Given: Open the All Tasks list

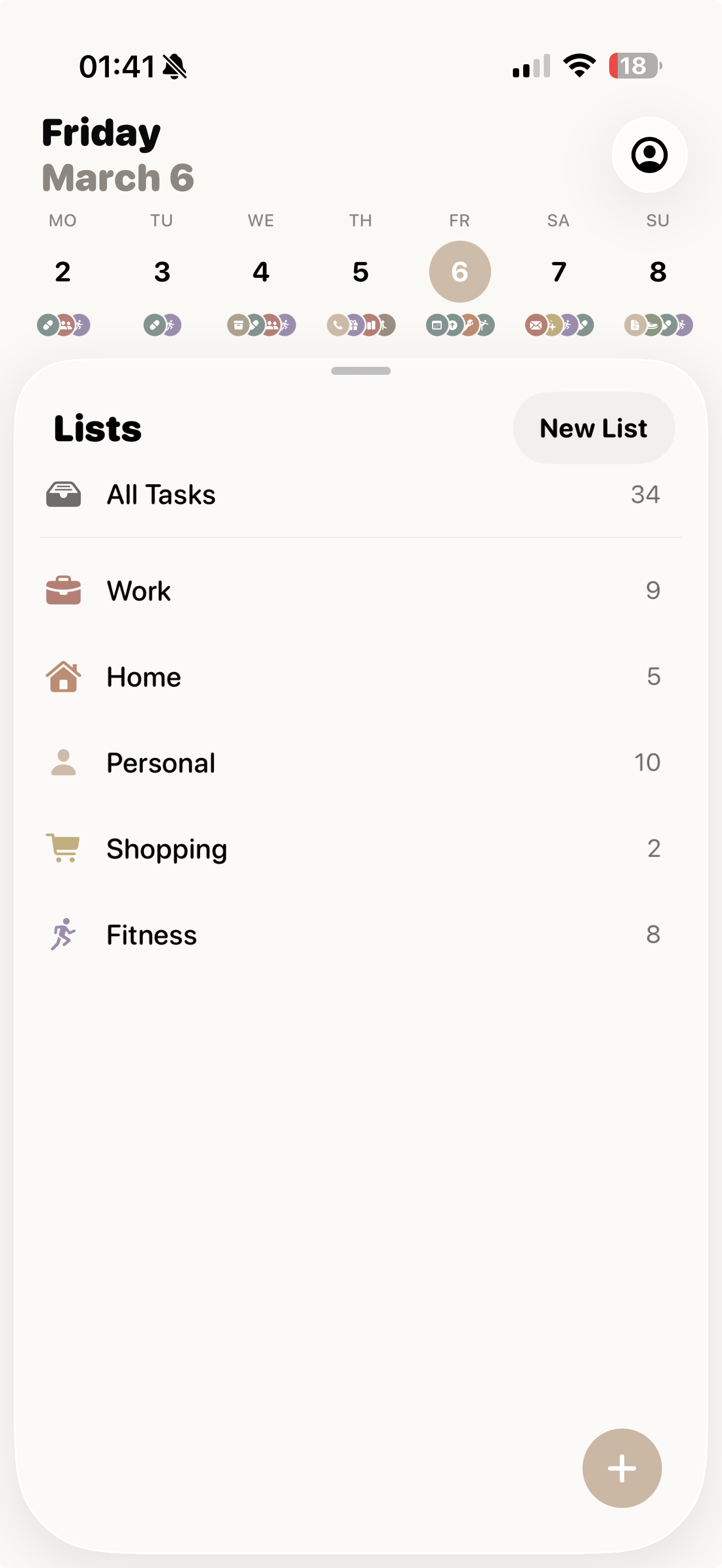Looking at the screenshot, I should [x=162, y=494].
